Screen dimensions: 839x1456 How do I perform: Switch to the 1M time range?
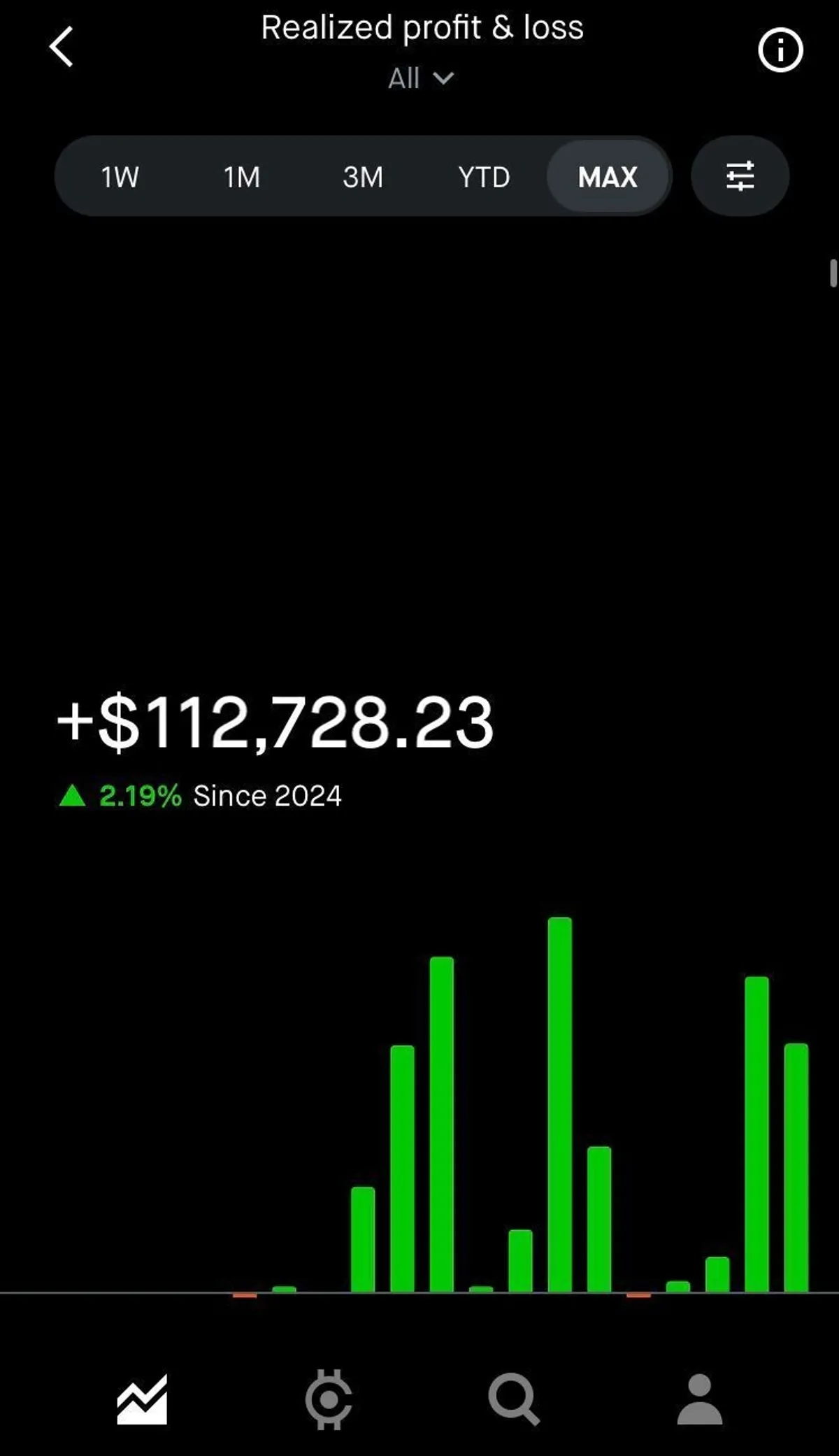pyautogui.click(x=241, y=177)
